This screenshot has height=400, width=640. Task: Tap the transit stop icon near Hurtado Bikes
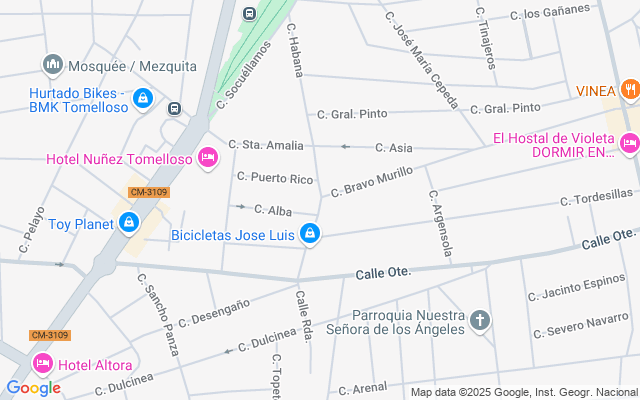[x=174, y=109]
